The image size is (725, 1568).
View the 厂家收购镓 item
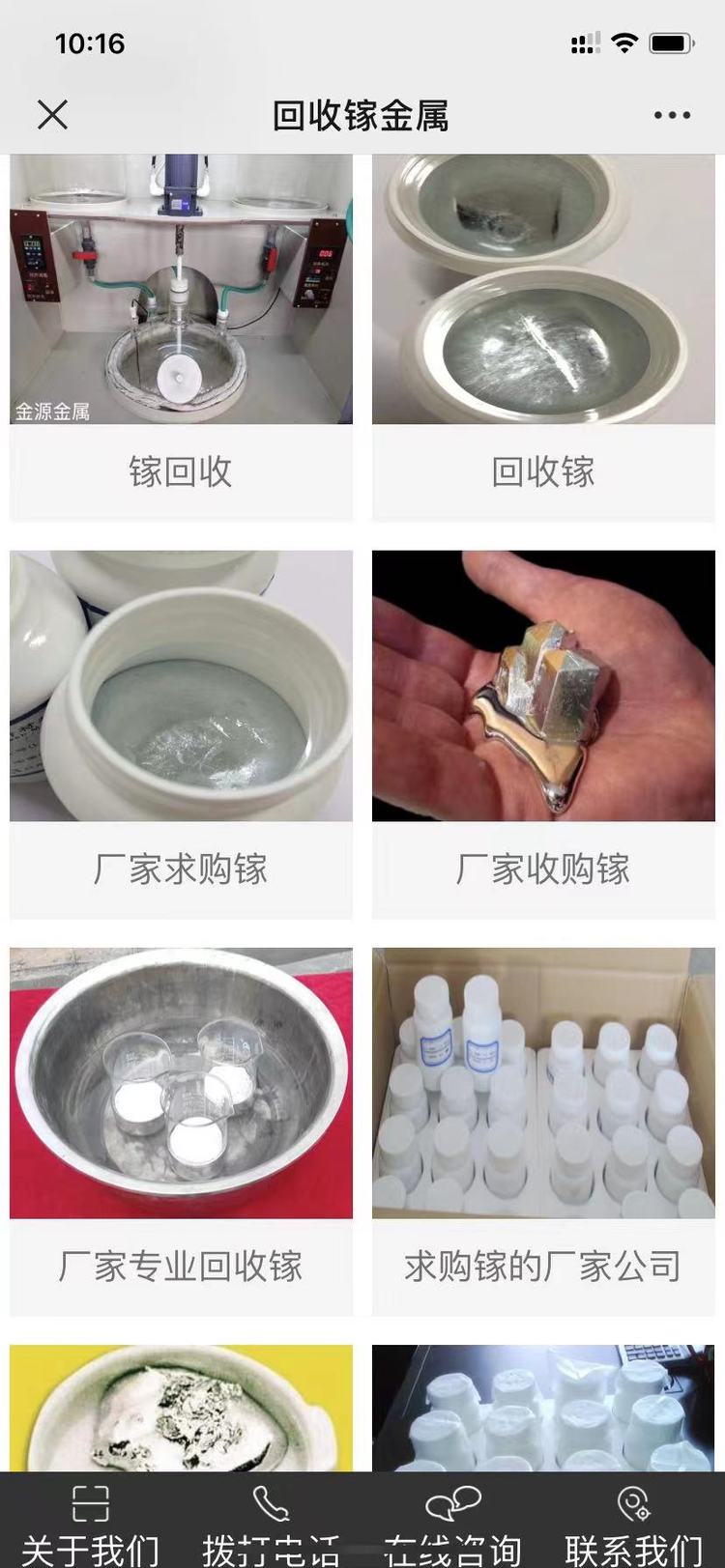[x=543, y=734]
